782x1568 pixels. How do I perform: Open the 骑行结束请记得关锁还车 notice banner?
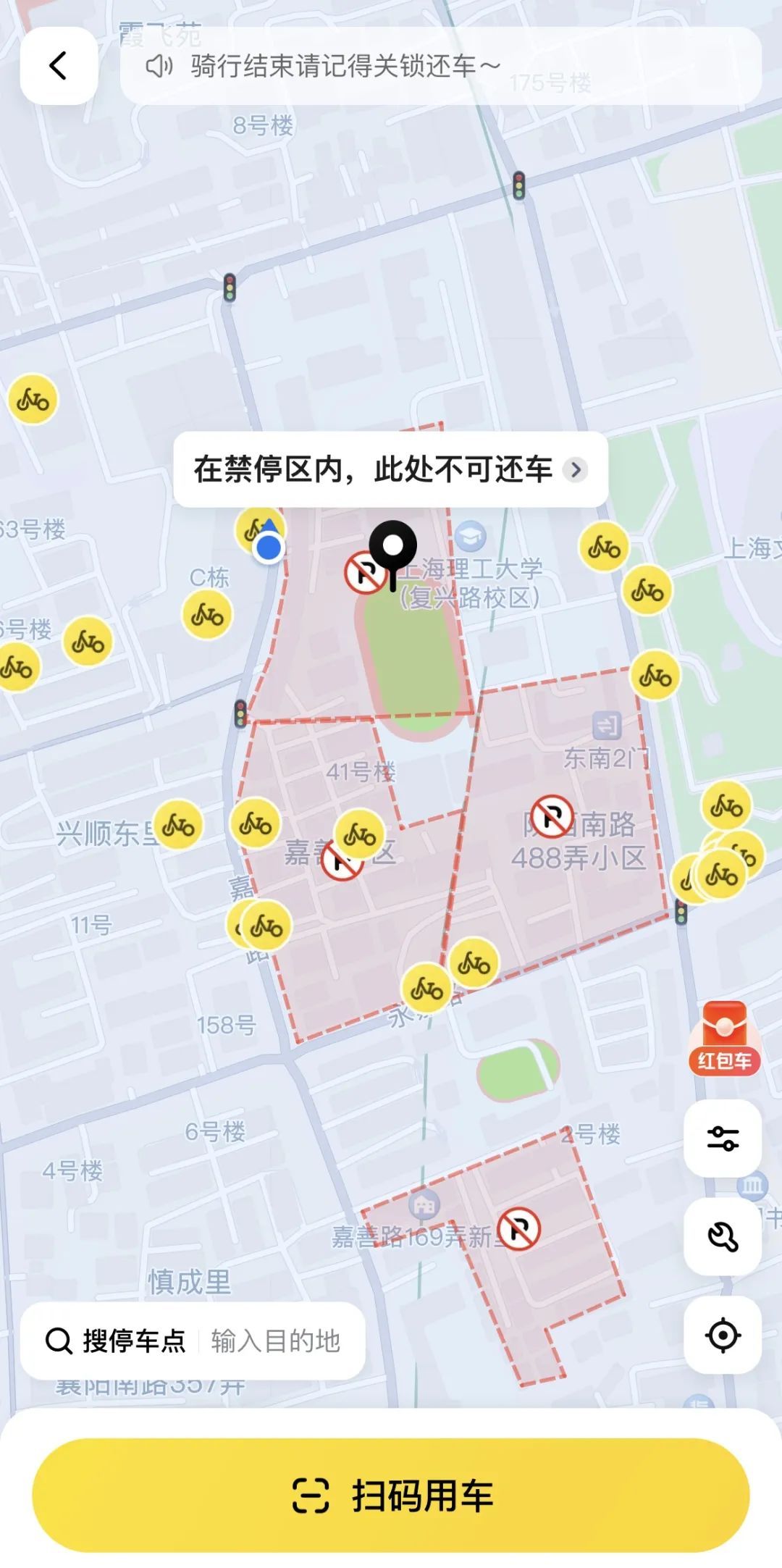click(440, 66)
